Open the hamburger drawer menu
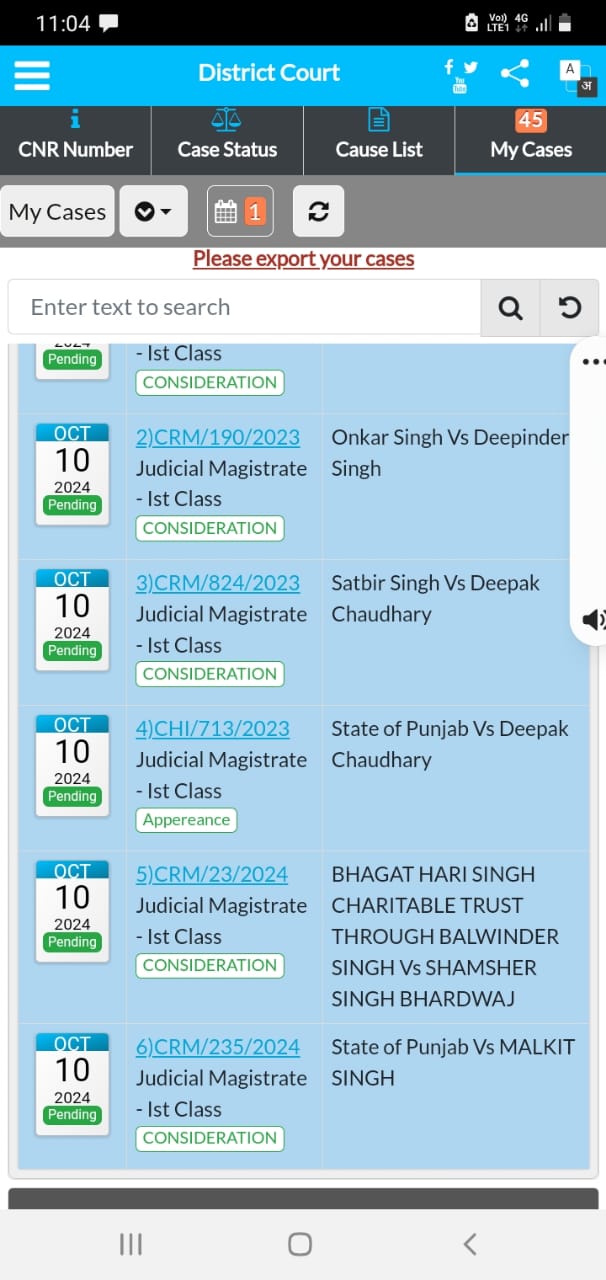 pos(32,75)
